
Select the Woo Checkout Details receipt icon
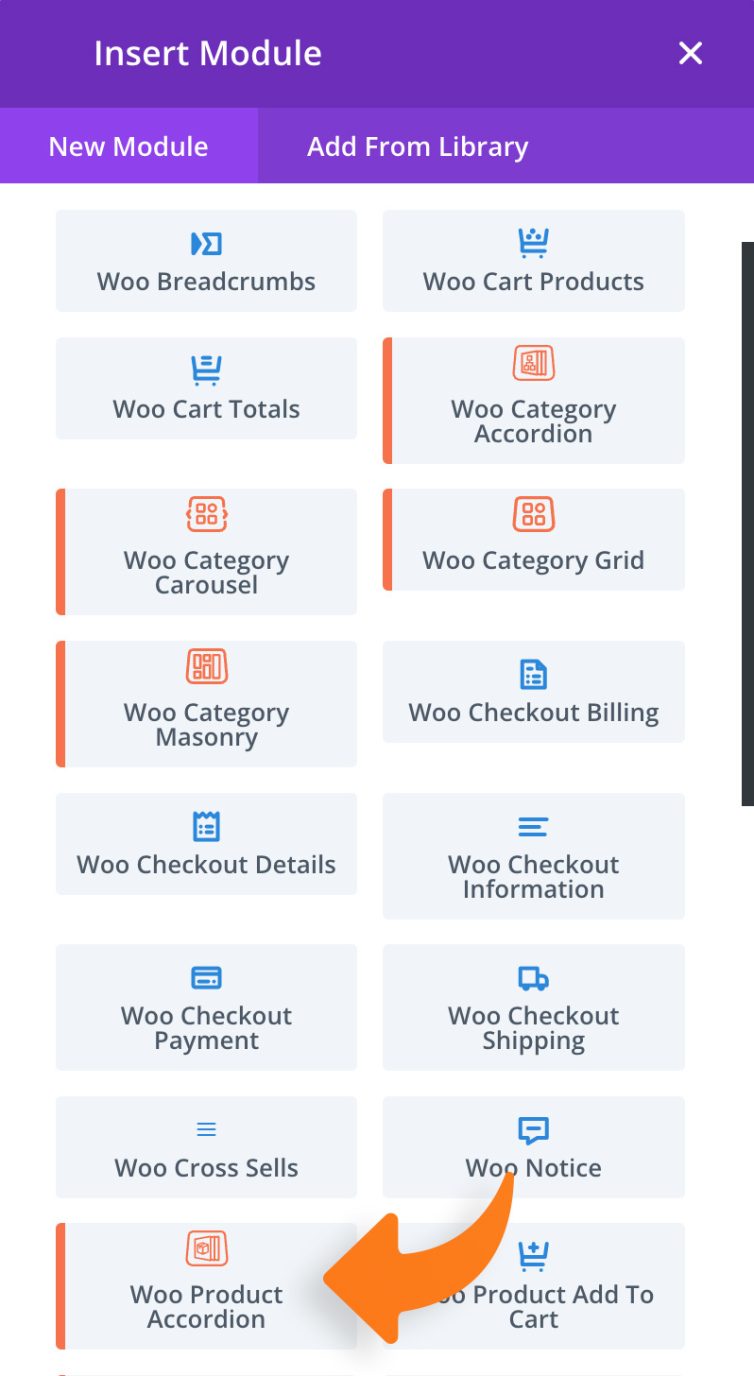(206, 823)
